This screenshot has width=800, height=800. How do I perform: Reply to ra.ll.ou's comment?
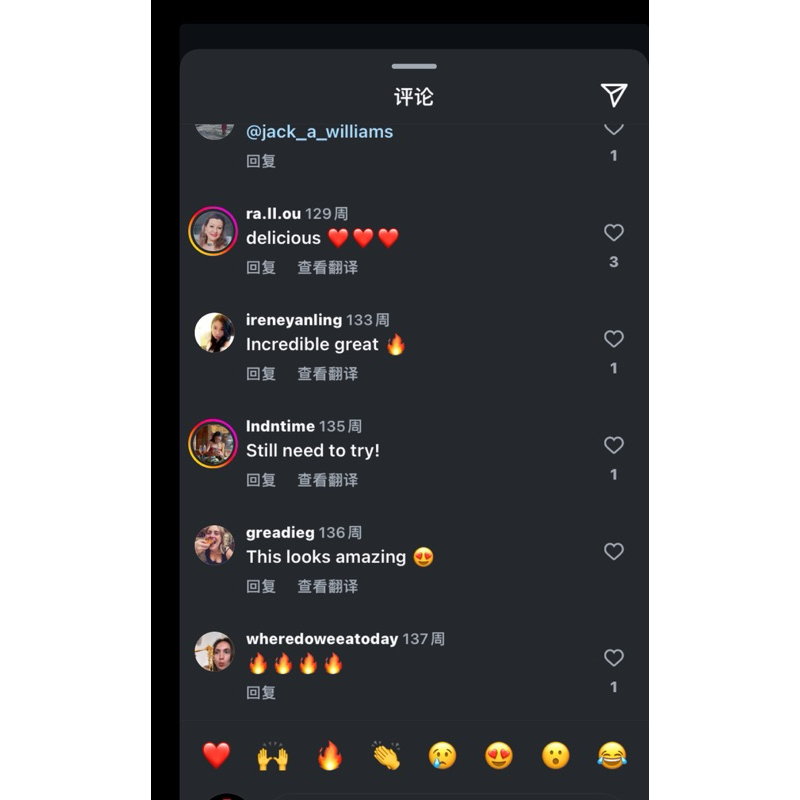click(x=261, y=267)
